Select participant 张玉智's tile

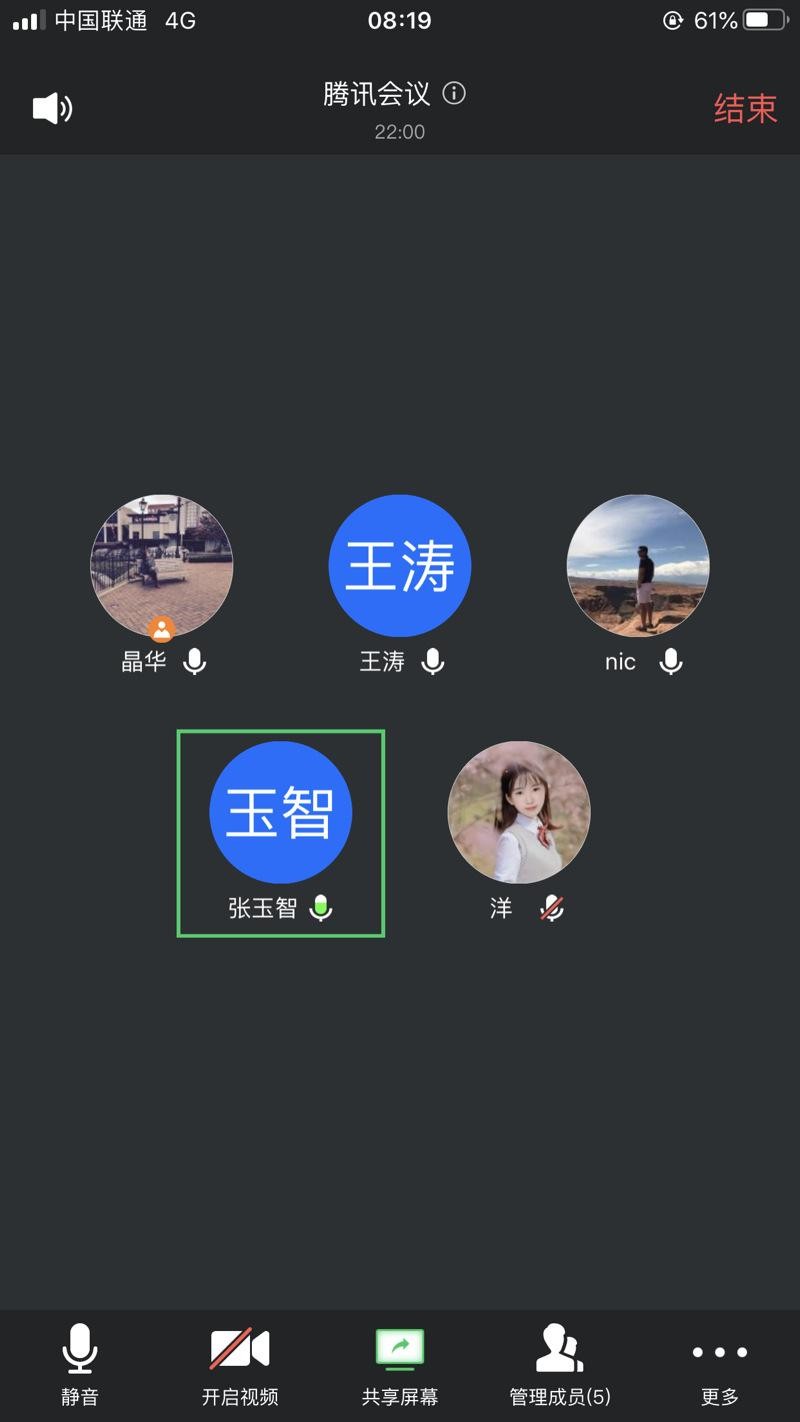coord(281,832)
